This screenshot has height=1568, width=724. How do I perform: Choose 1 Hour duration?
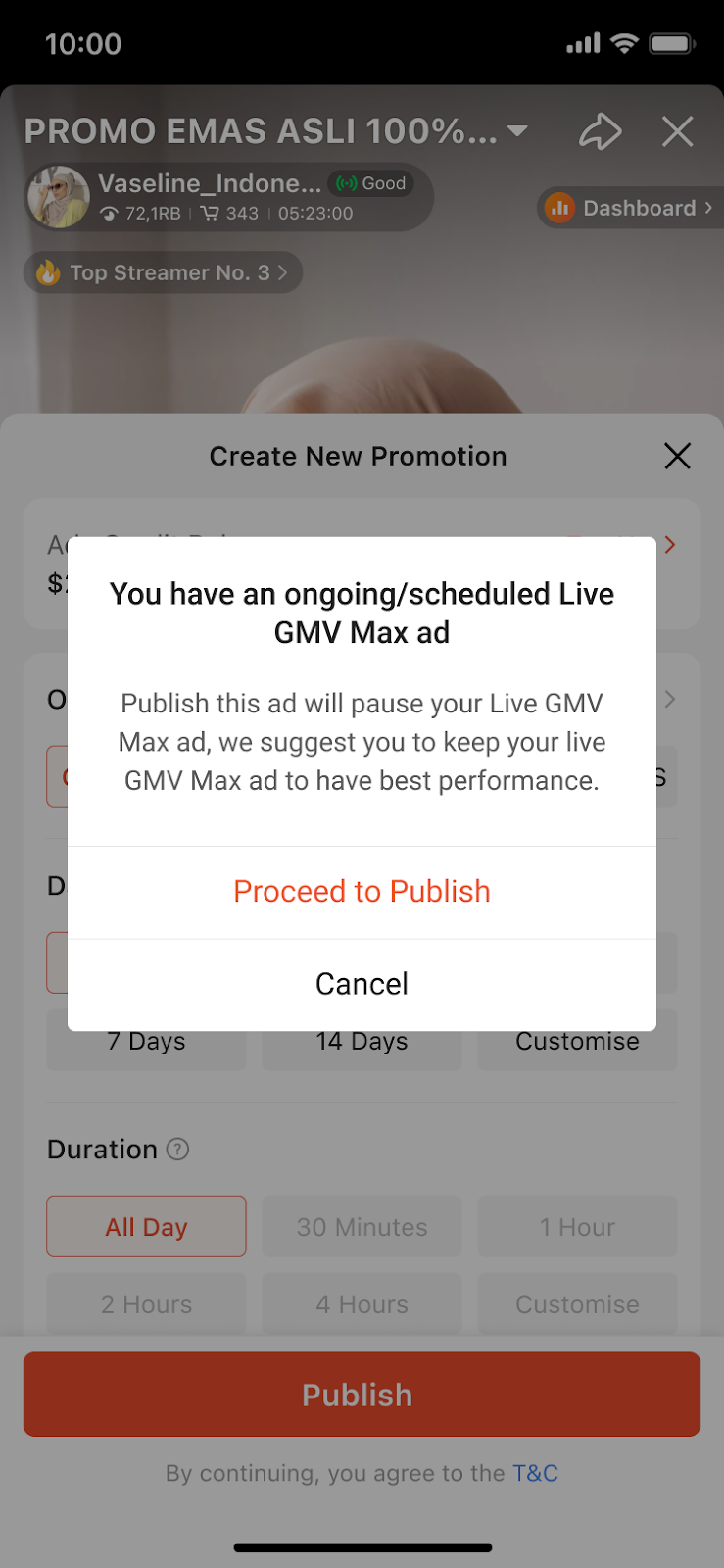[x=577, y=1227]
